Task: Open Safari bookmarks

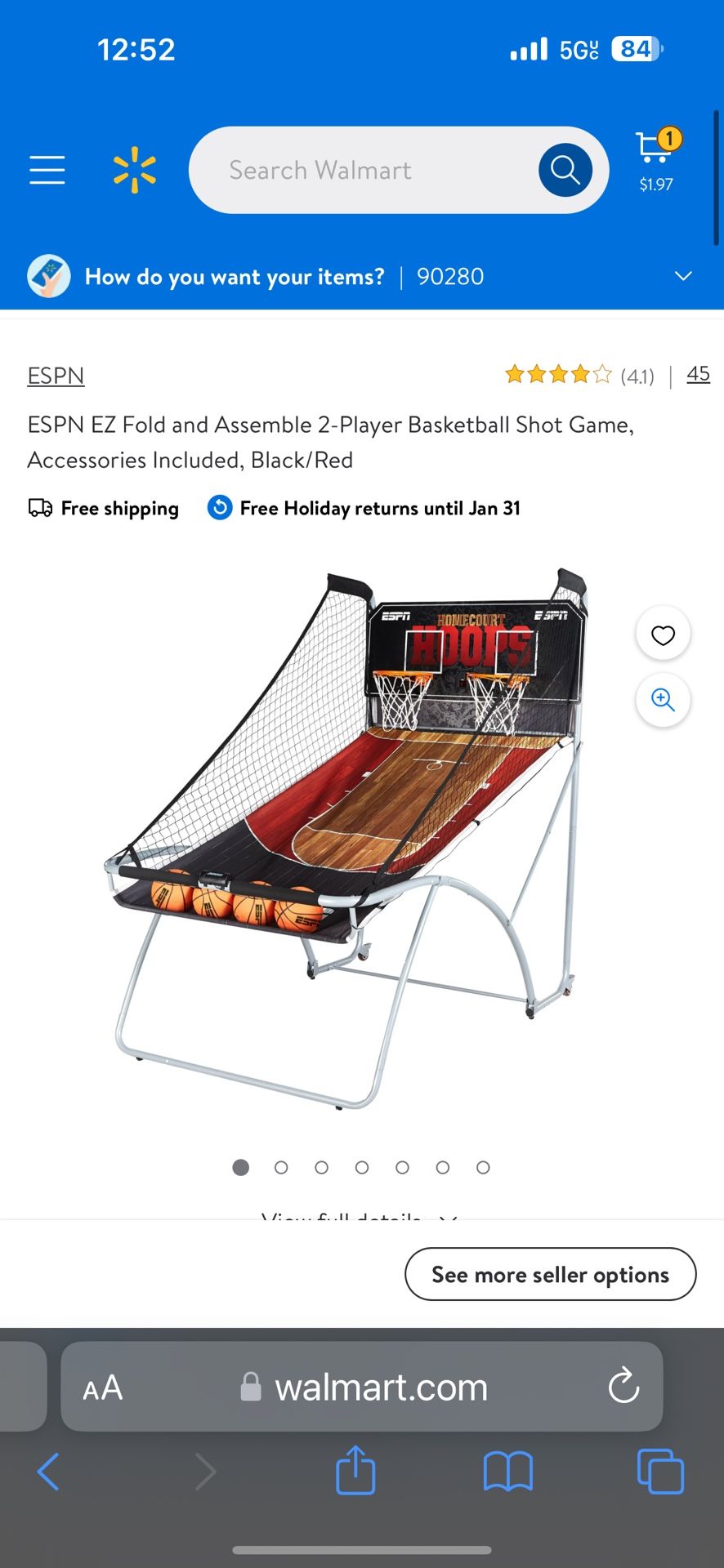Action: (x=507, y=1472)
